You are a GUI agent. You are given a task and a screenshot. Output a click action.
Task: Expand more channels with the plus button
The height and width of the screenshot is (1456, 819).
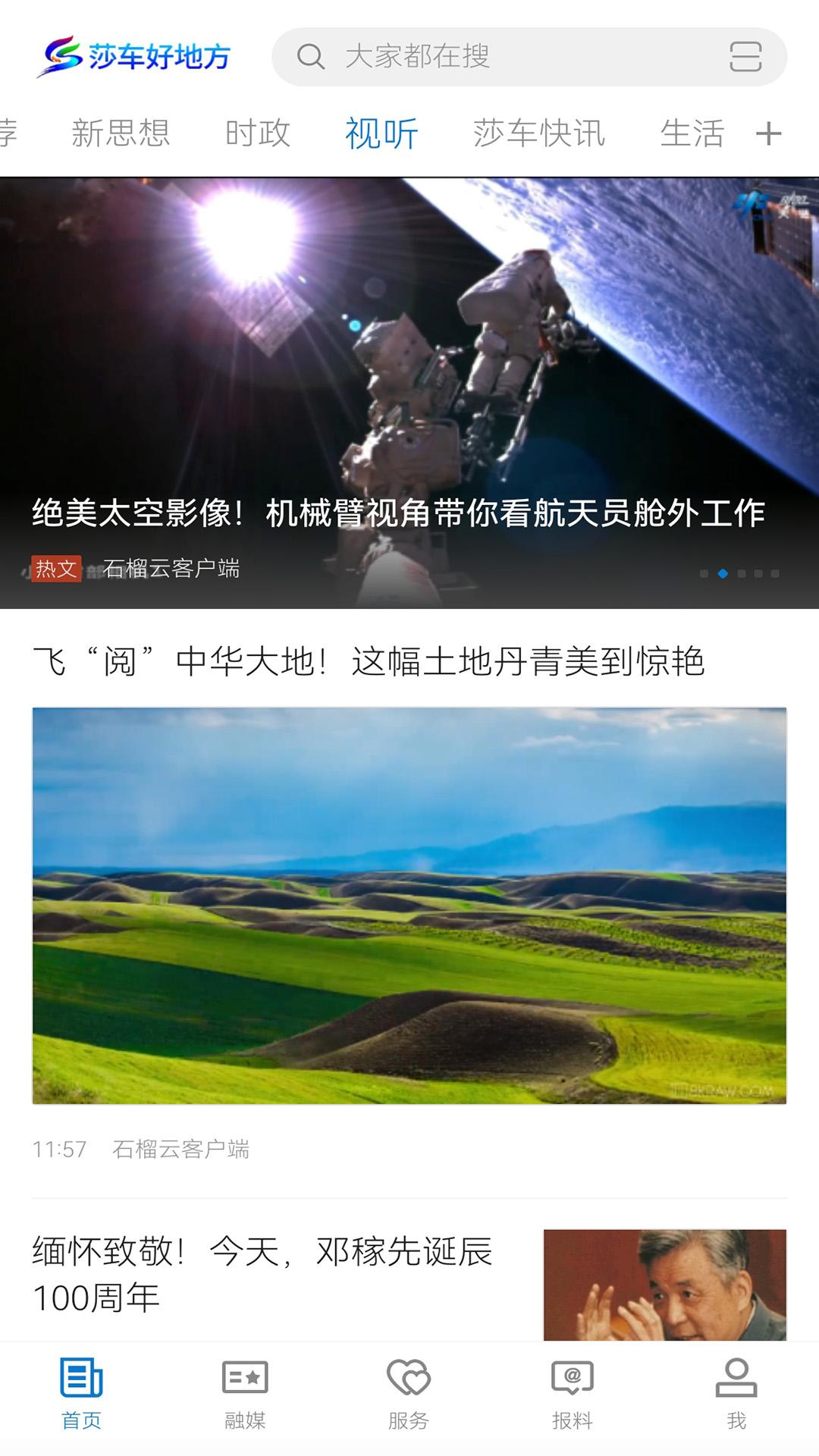coord(768,132)
